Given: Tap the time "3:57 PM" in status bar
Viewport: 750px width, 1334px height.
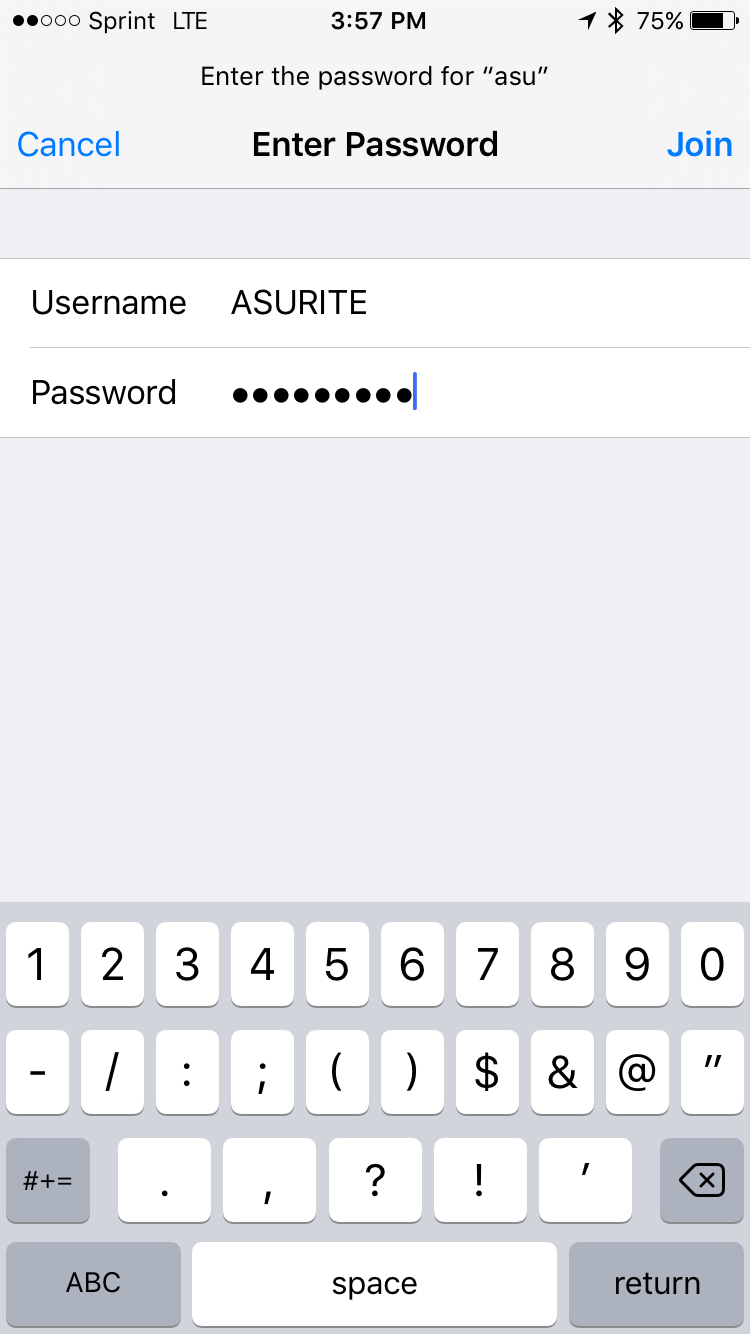Looking at the screenshot, I should click(x=378, y=20).
